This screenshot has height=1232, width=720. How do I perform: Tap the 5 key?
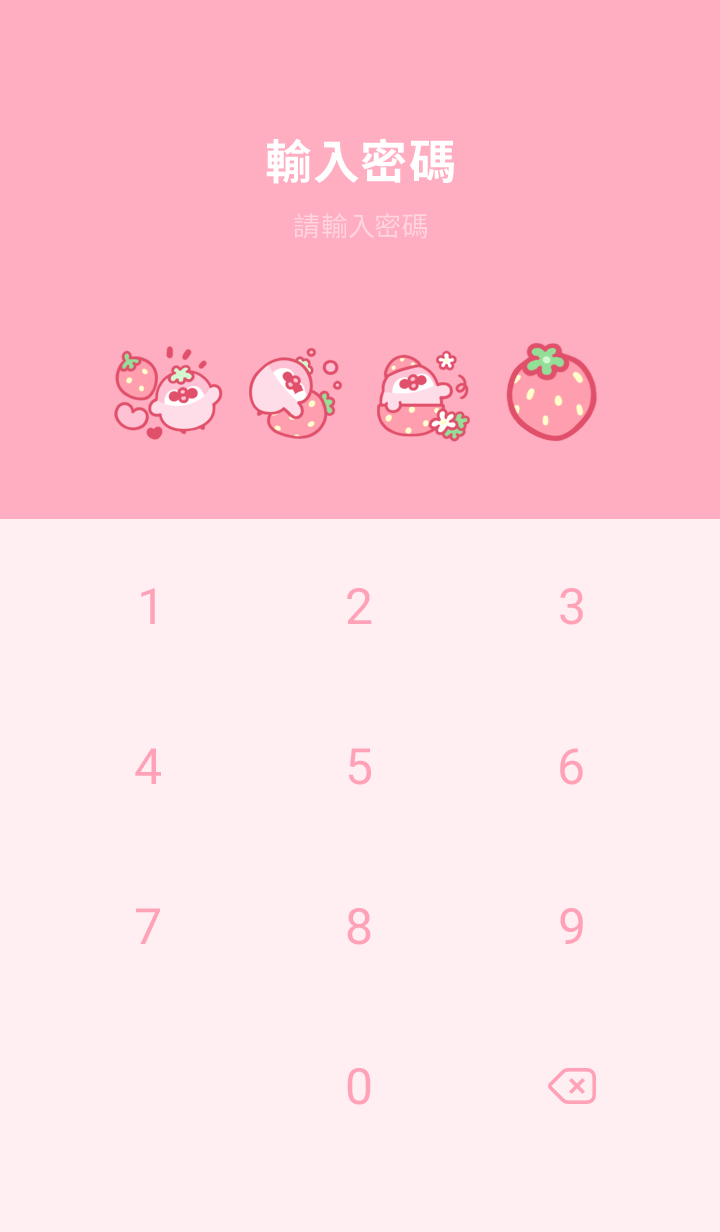359,767
